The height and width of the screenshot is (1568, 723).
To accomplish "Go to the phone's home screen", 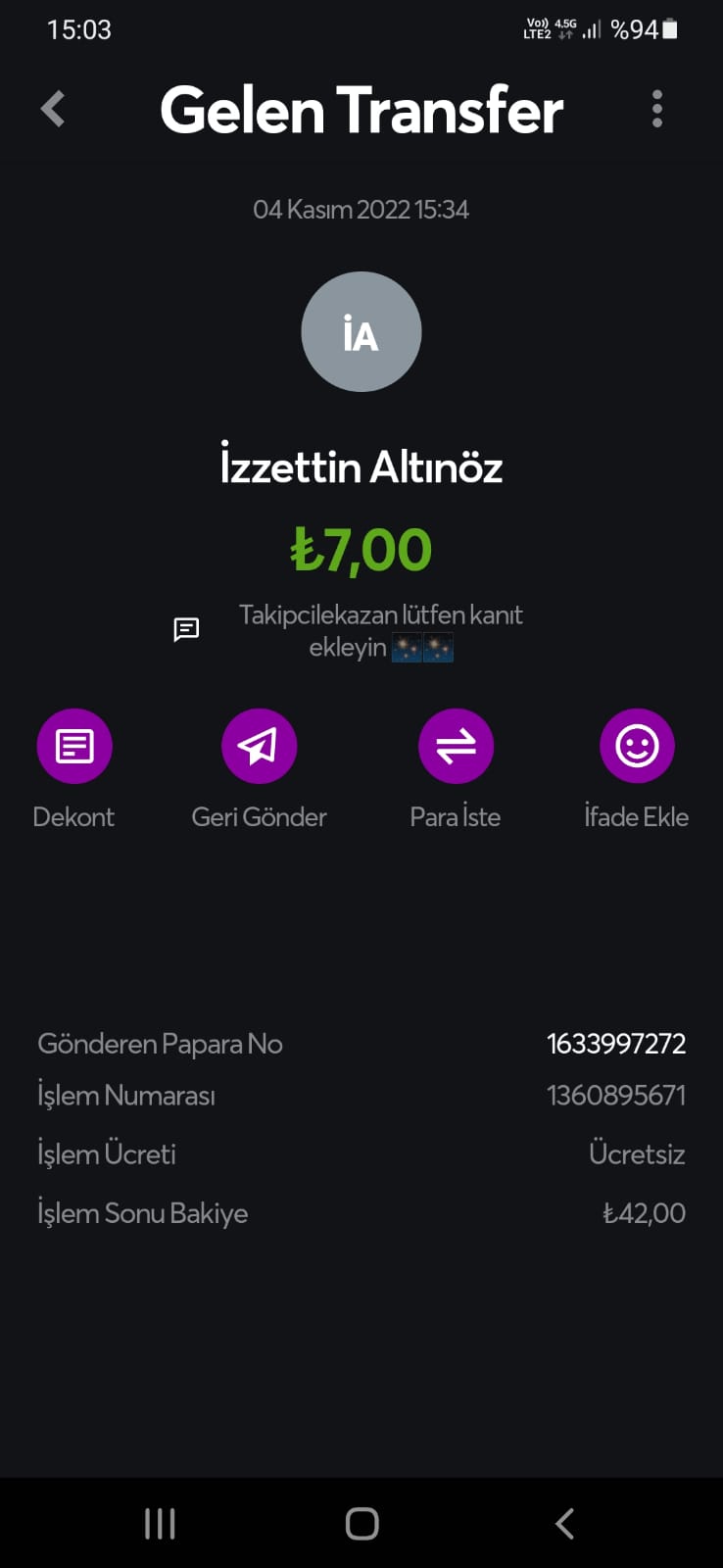I will [361, 1523].
